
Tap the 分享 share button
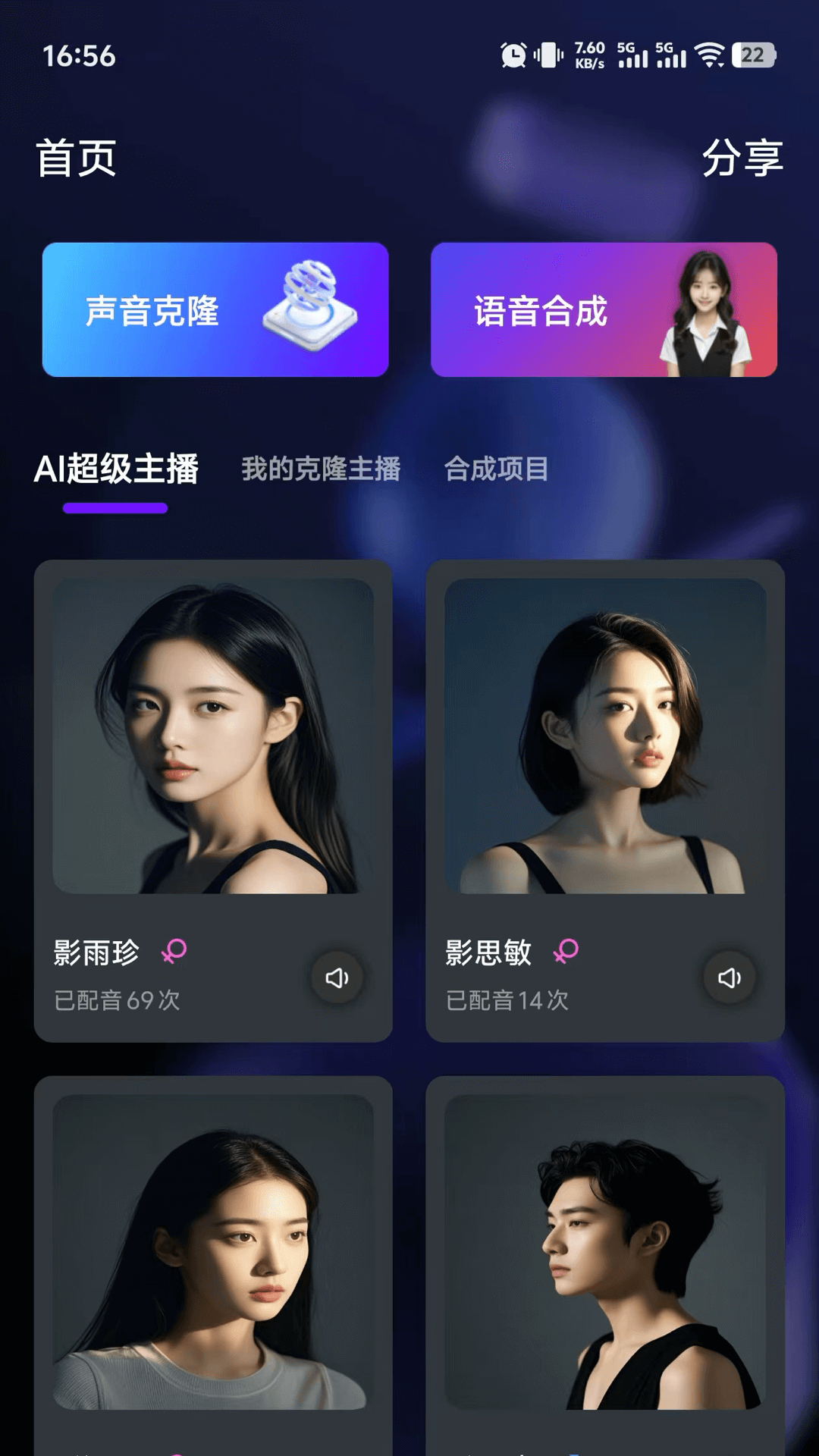pyautogui.click(x=742, y=158)
